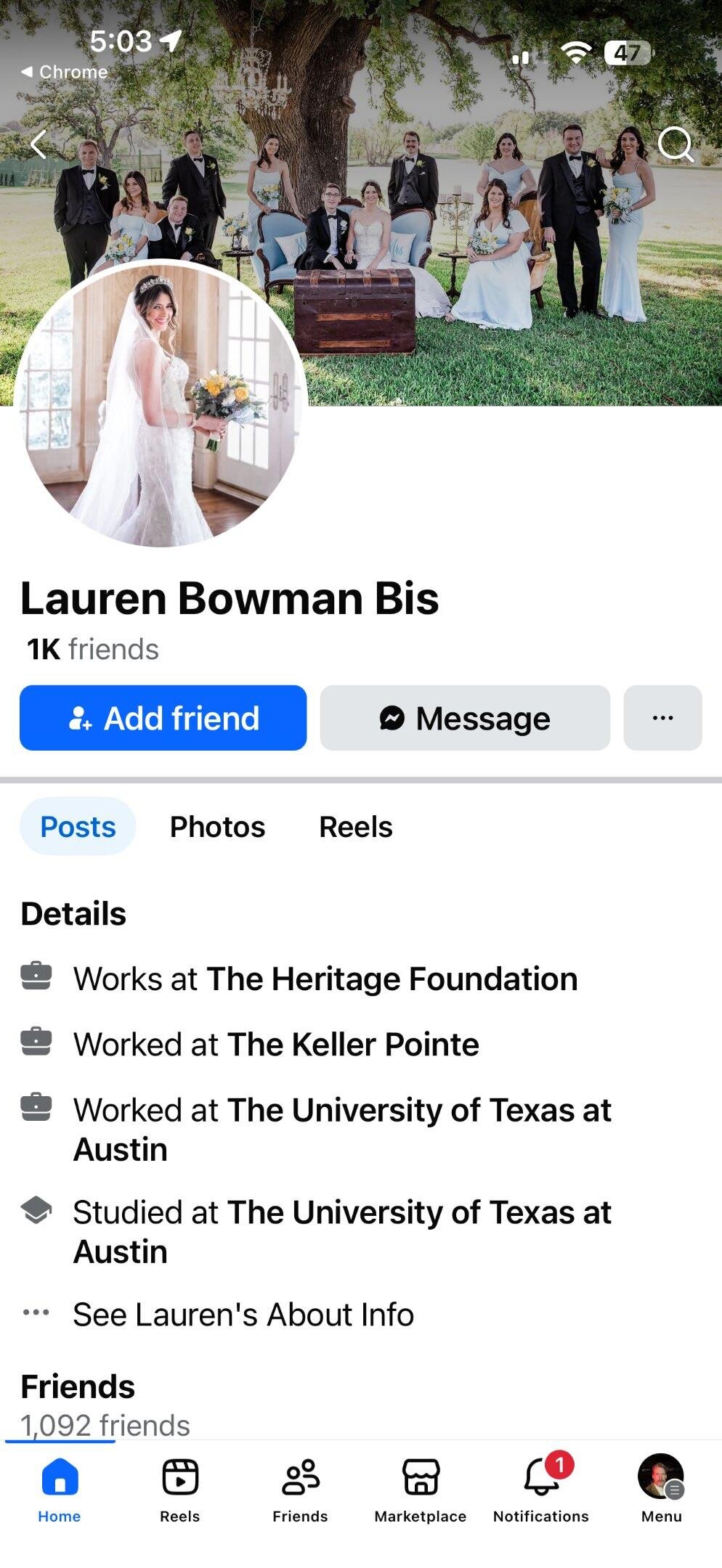
Task: View the profile picture
Action: pos(160,403)
